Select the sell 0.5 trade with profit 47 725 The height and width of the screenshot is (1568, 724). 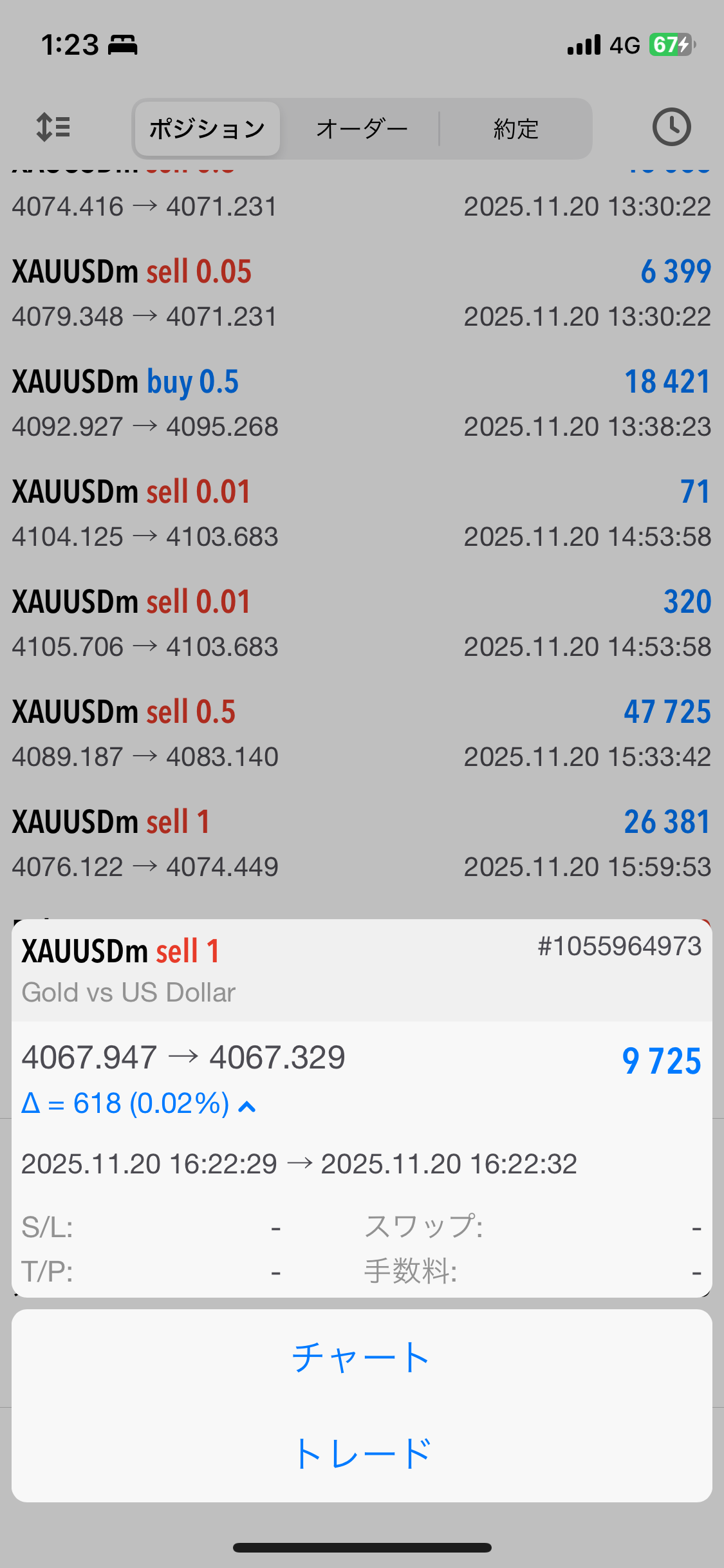[x=362, y=734]
